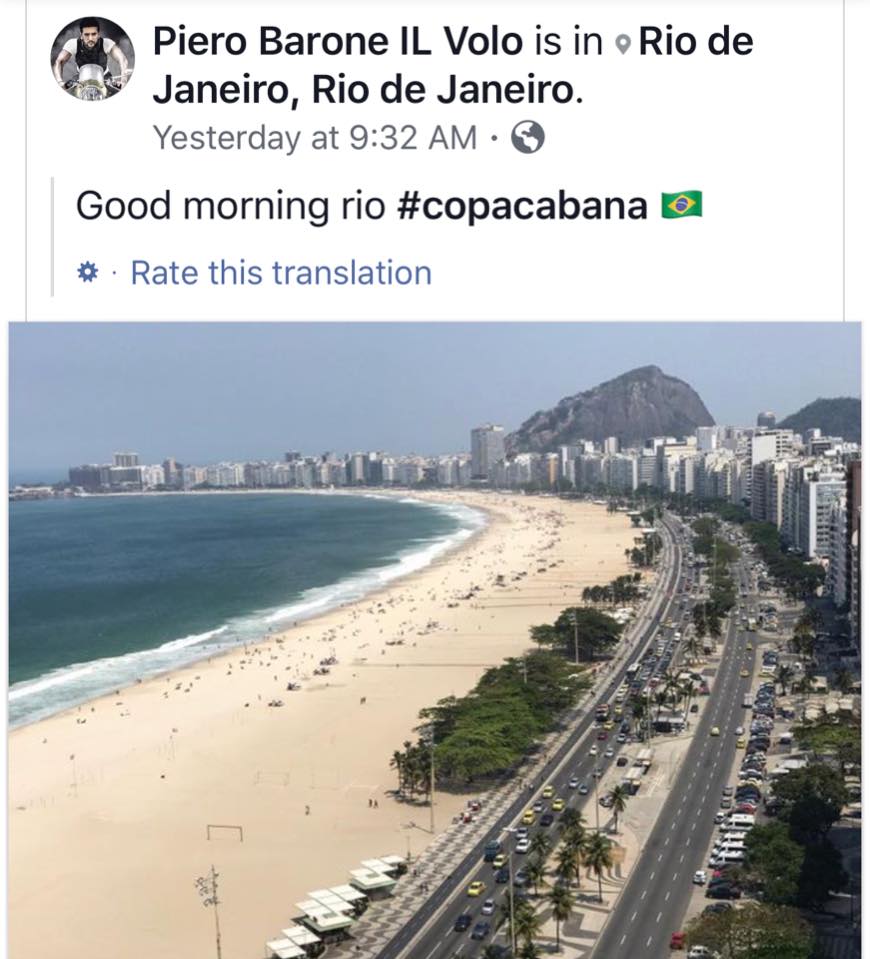Viewport: 870px width, 959px height.
Task: Open the Piero Barone IL Volo page name
Action: [337, 42]
